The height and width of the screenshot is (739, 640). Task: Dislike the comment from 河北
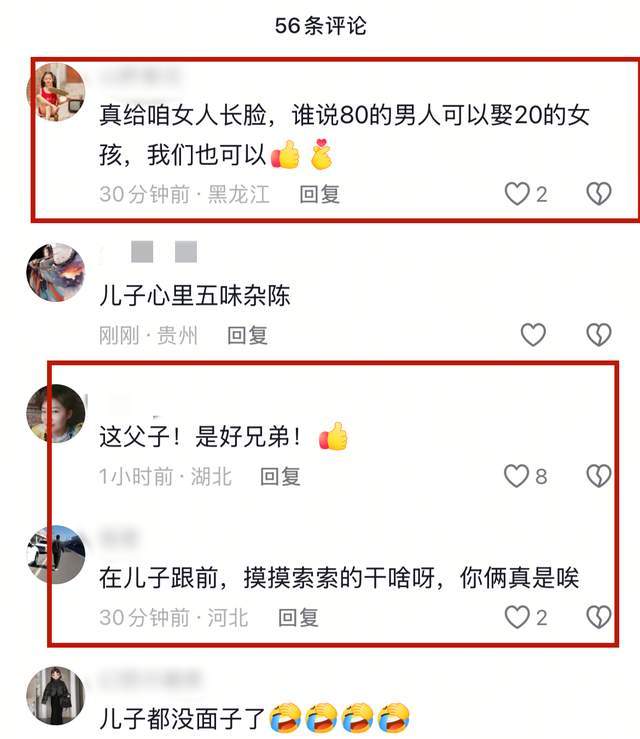598,617
